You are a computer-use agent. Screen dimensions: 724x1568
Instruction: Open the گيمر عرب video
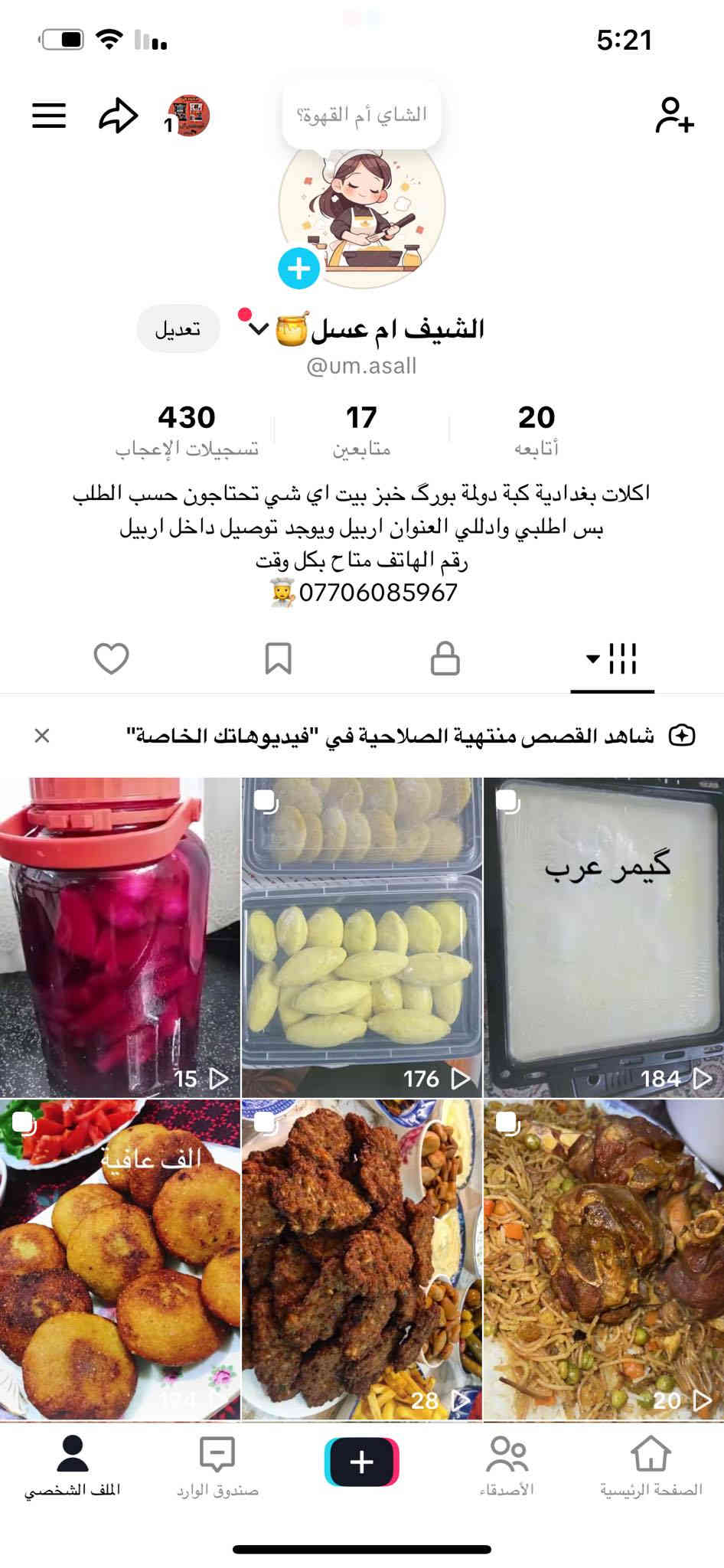603,937
